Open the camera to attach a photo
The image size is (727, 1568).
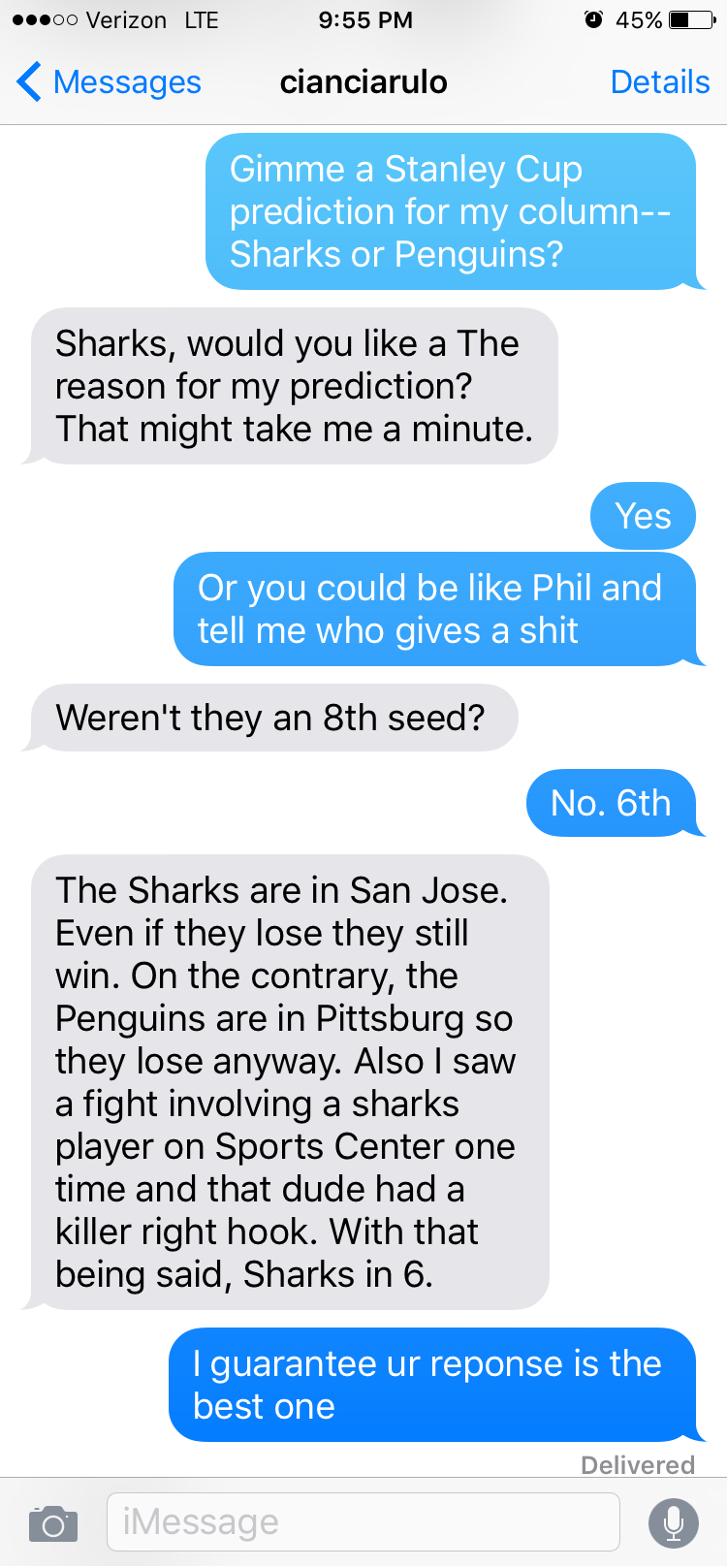point(53,1523)
